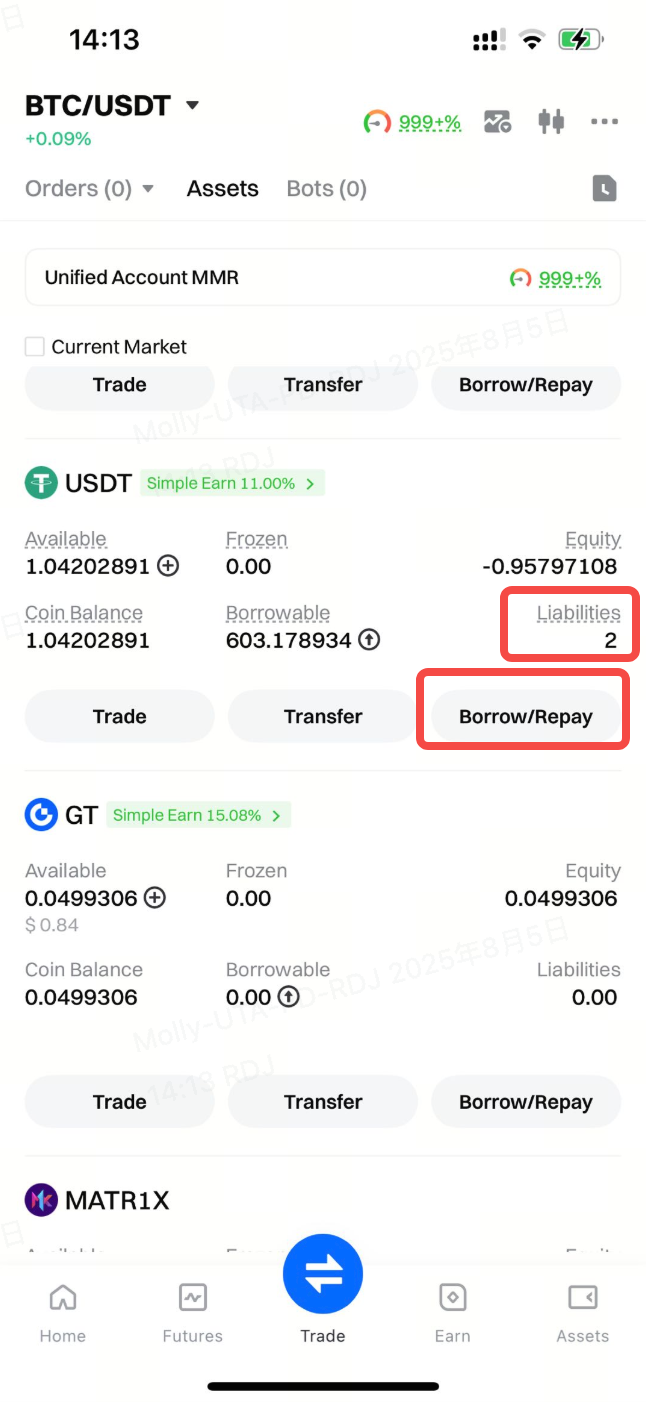Open GT Simple Earn 15.08% link
The height and width of the screenshot is (1402, 646).
pyautogui.click(x=198, y=815)
